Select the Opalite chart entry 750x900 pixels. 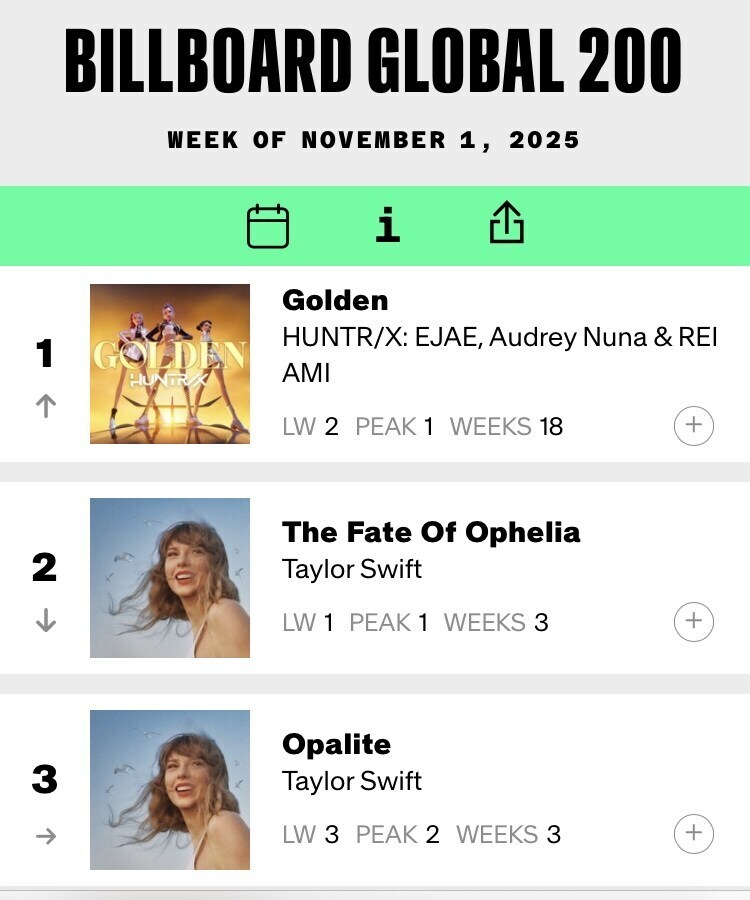click(337, 744)
